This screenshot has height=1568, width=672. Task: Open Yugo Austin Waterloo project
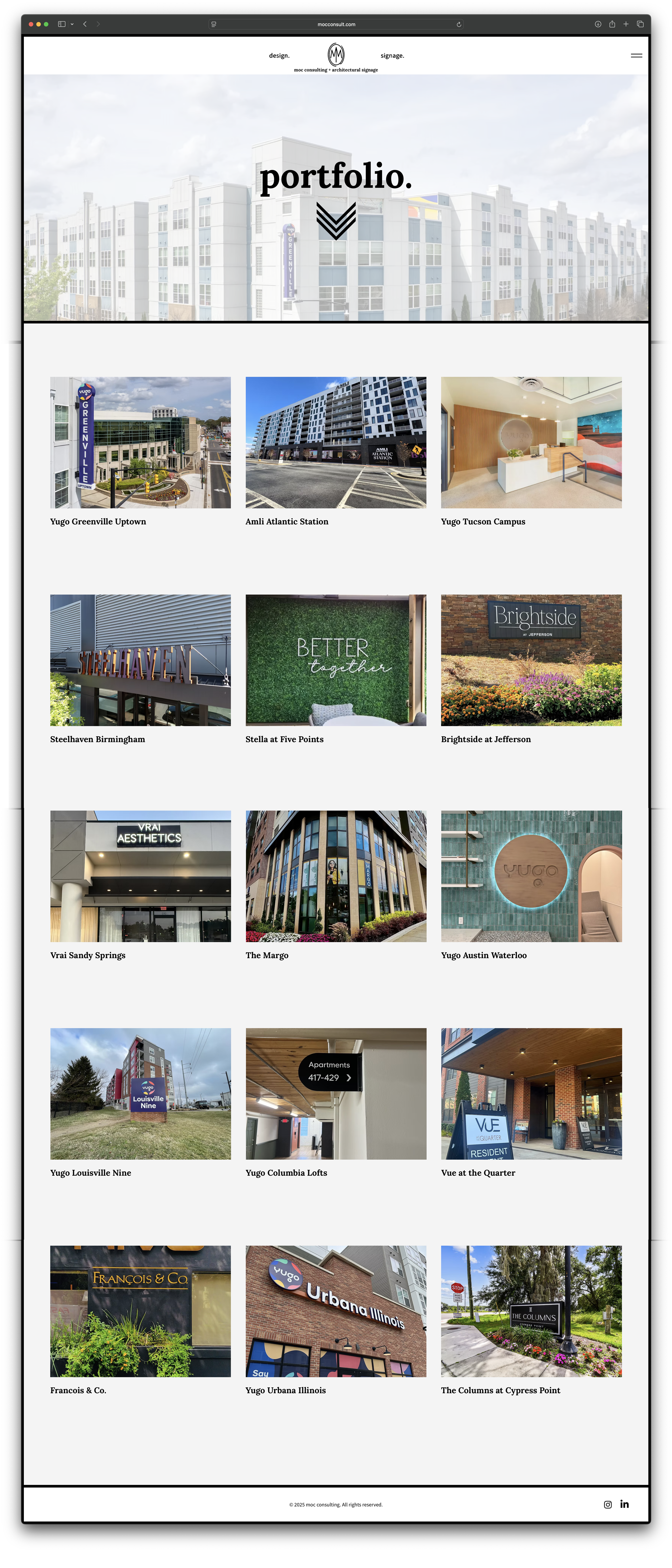tap(531, 876)
